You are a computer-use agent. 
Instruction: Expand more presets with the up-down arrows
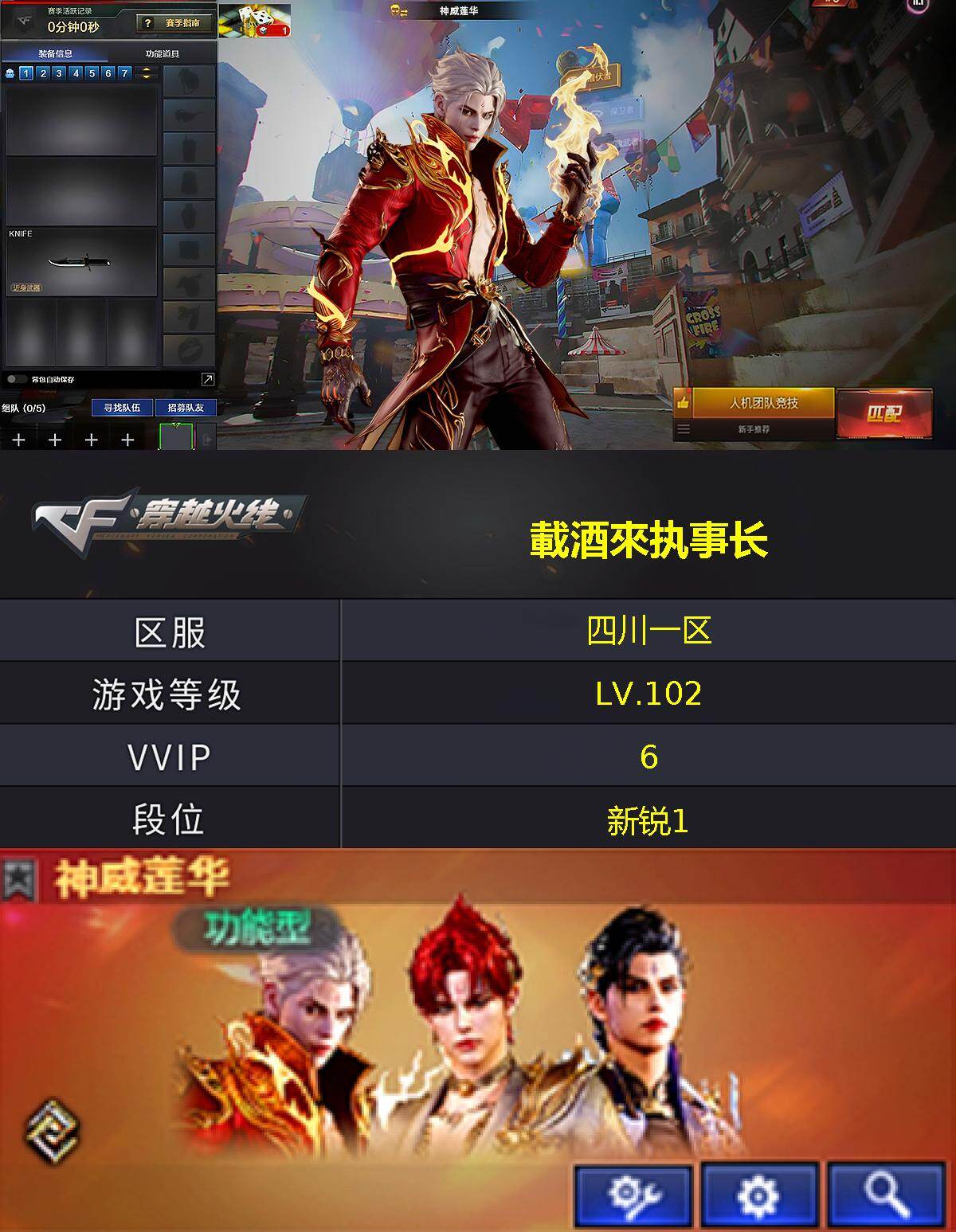pos(147,73)
